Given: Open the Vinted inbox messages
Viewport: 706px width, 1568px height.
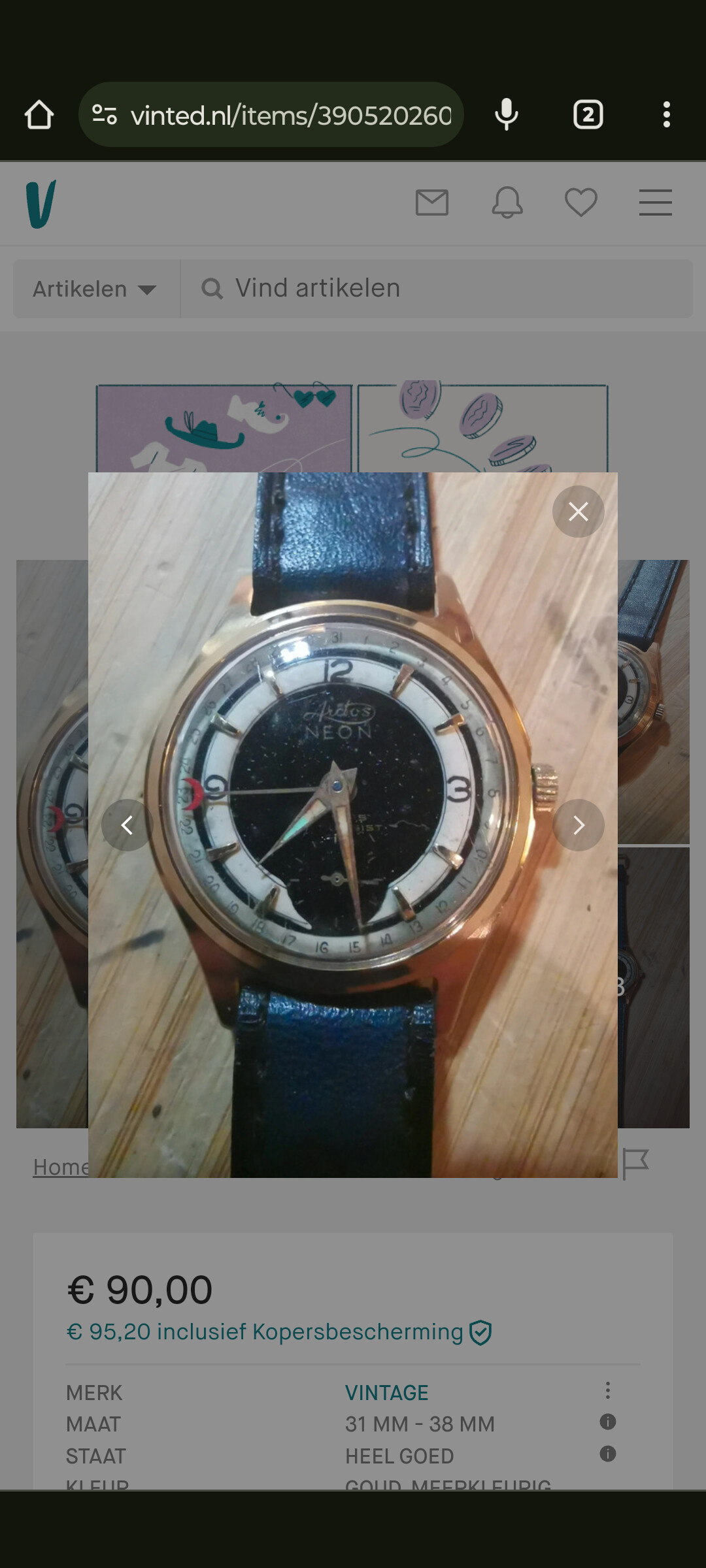Looking at the screenshot, I should [x=432, y=203].
